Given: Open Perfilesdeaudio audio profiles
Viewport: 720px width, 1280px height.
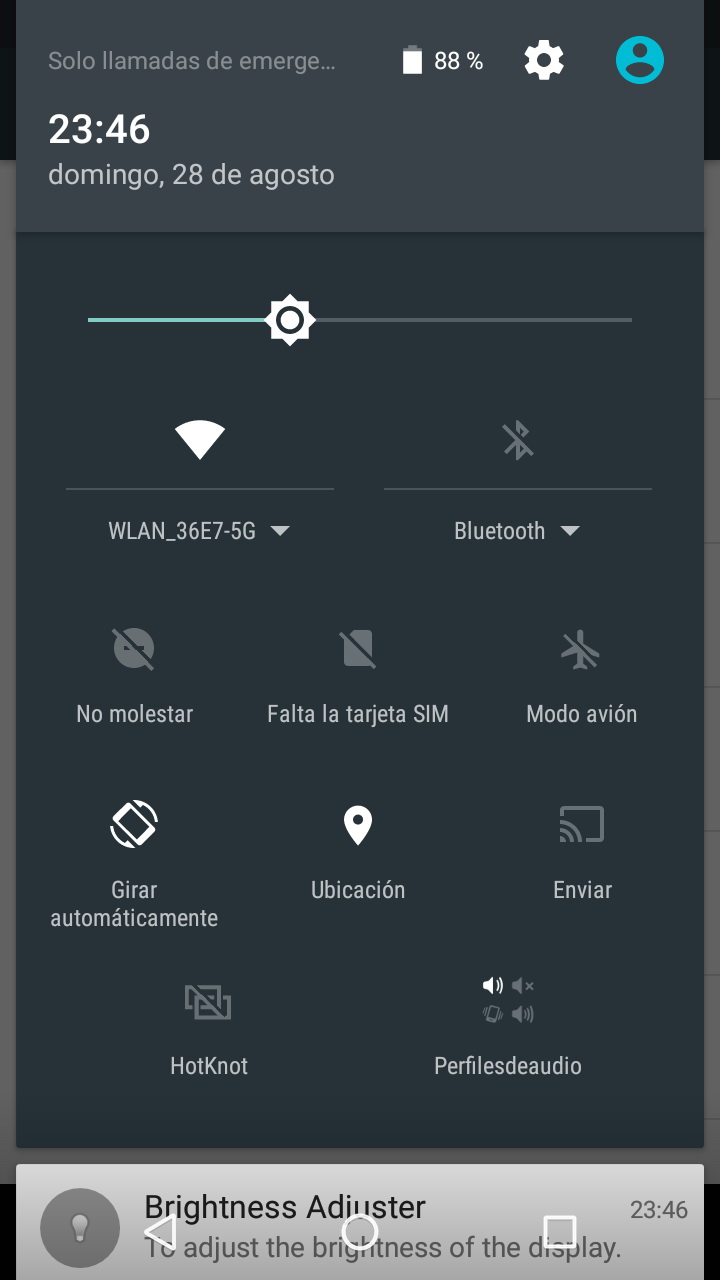Looking at the screenshot, I should coord(508,1002).
